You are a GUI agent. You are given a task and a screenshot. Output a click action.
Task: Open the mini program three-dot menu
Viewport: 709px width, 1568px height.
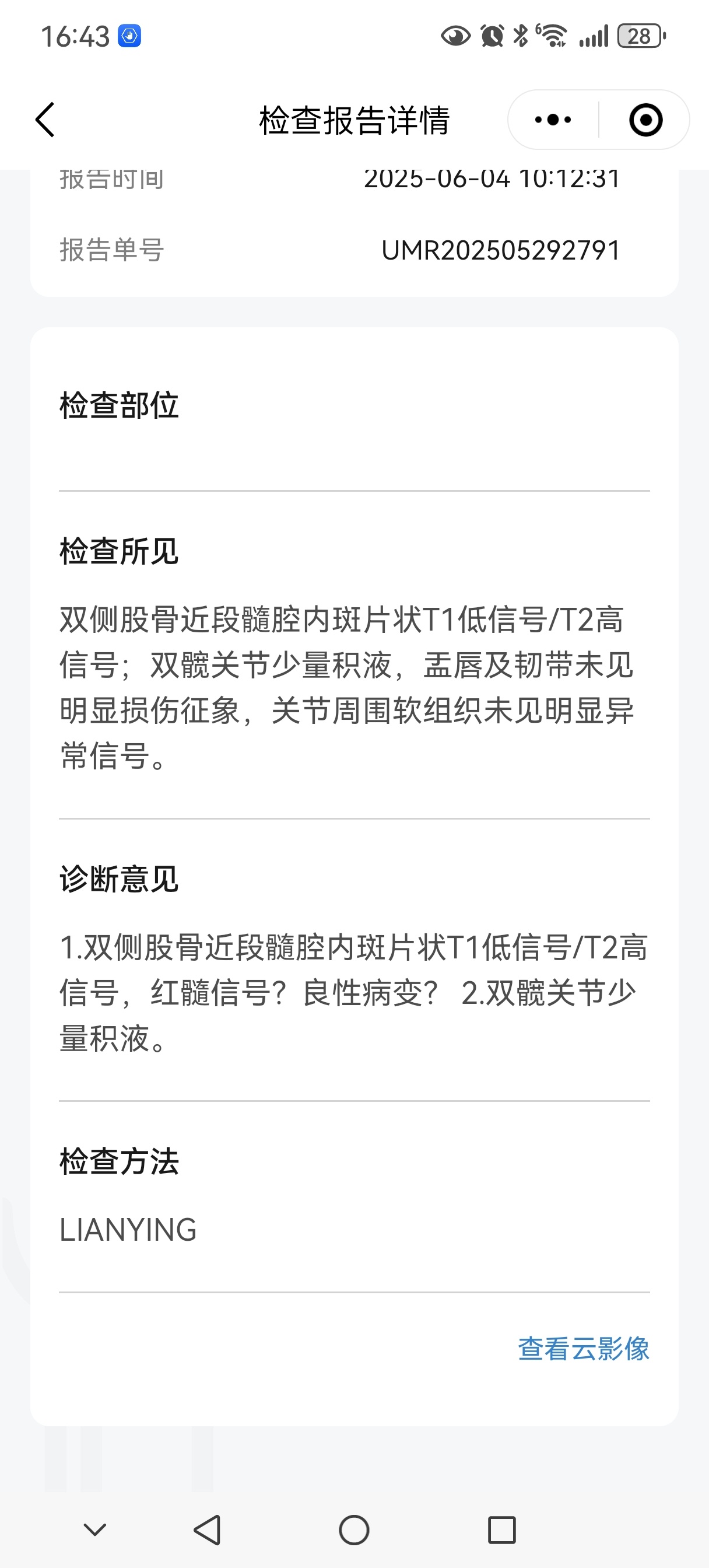tap(553, 120)
